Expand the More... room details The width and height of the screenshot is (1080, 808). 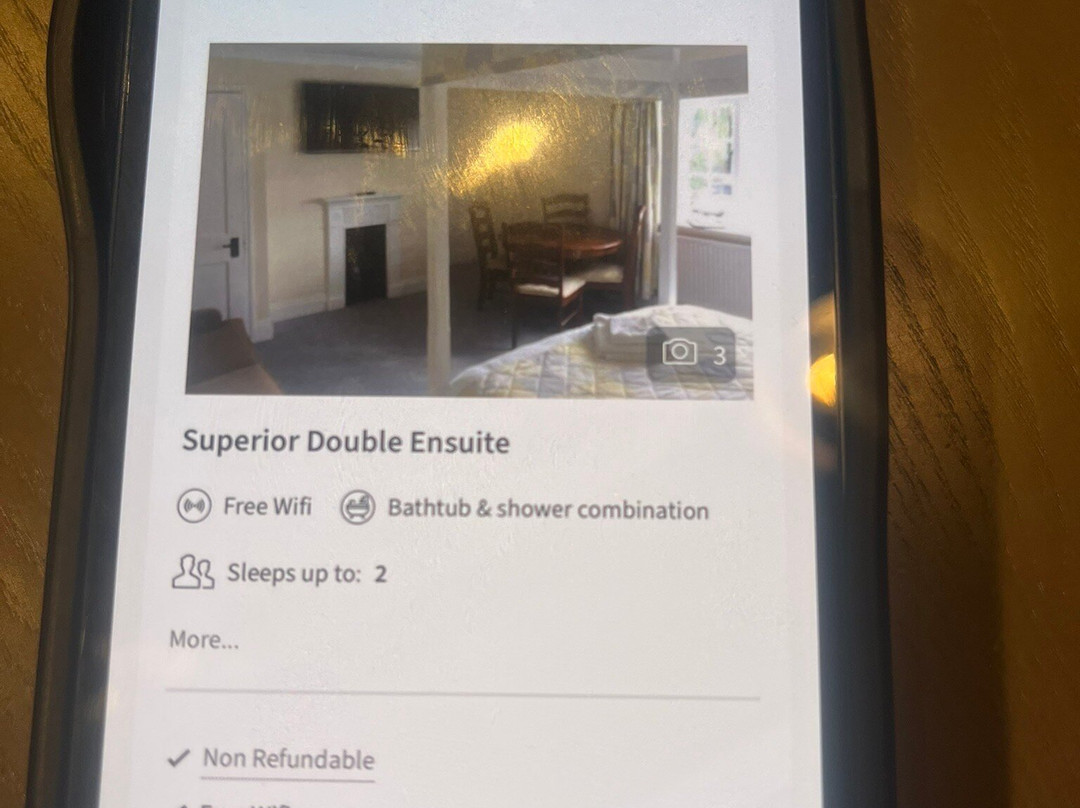point(204,640)
